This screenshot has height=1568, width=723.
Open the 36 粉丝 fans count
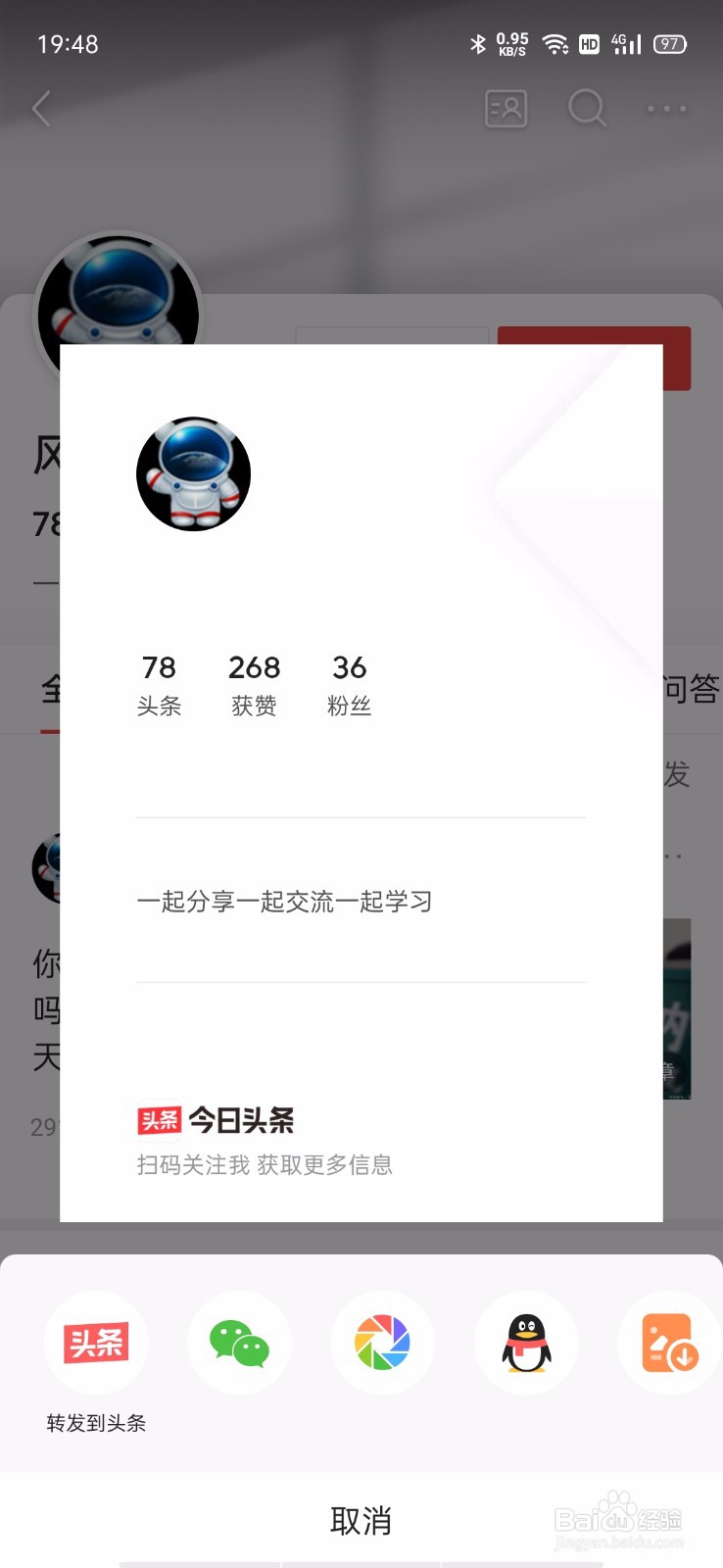[350, 683]
